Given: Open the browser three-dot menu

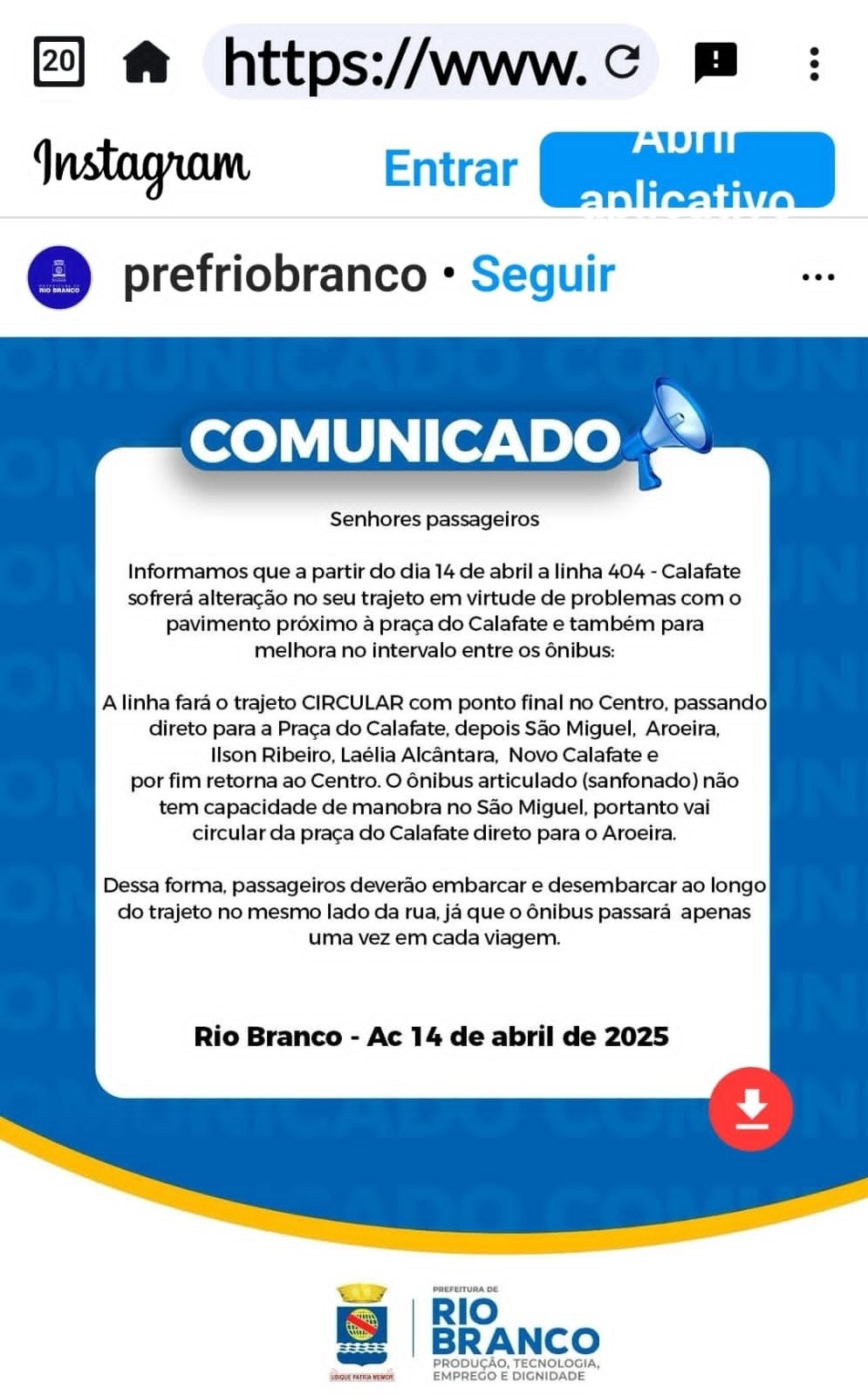Looking at the screenshot, I should [814, 64].
